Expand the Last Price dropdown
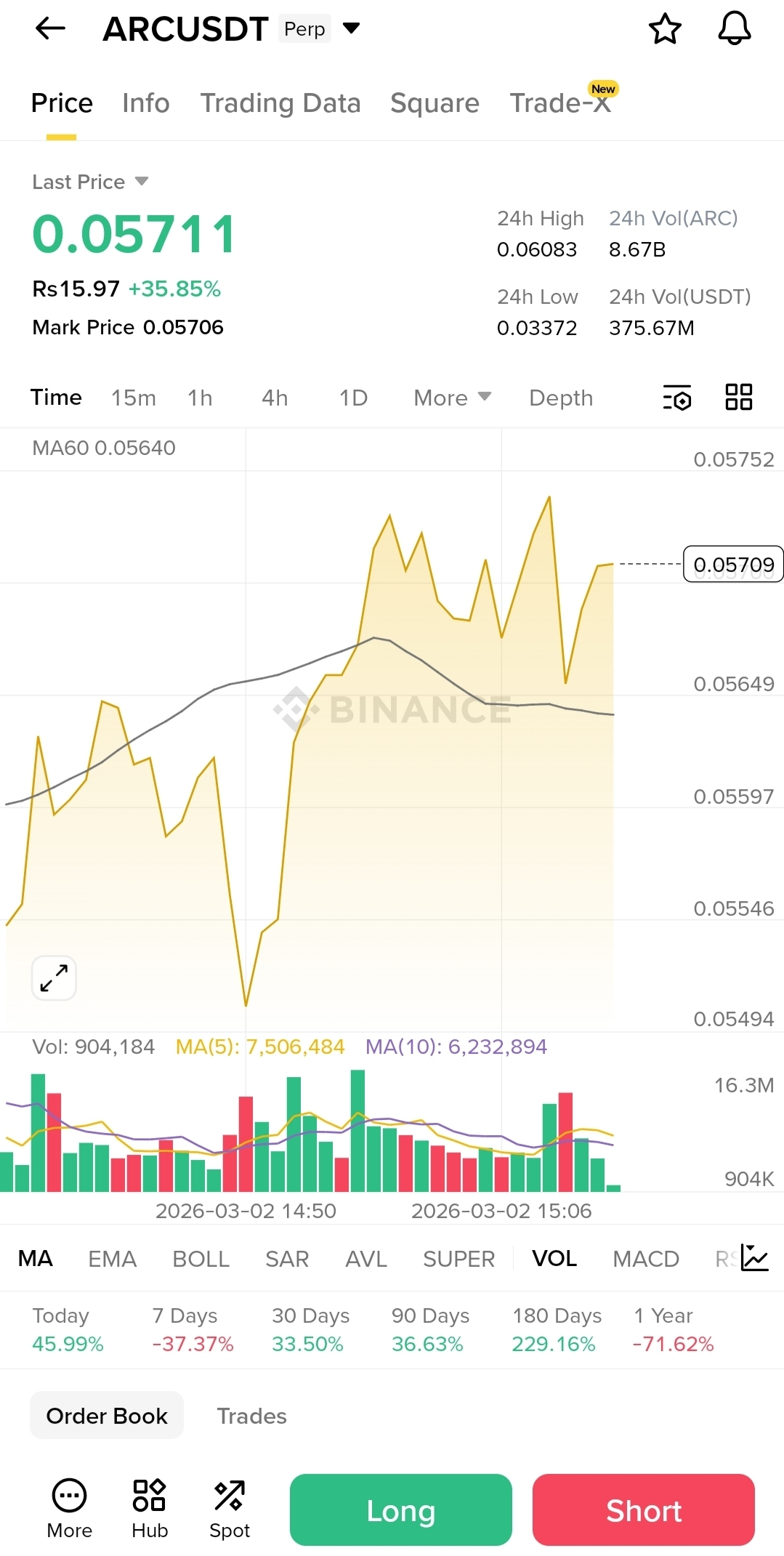This screenshot has height=1556, width=784. [142, 181]
